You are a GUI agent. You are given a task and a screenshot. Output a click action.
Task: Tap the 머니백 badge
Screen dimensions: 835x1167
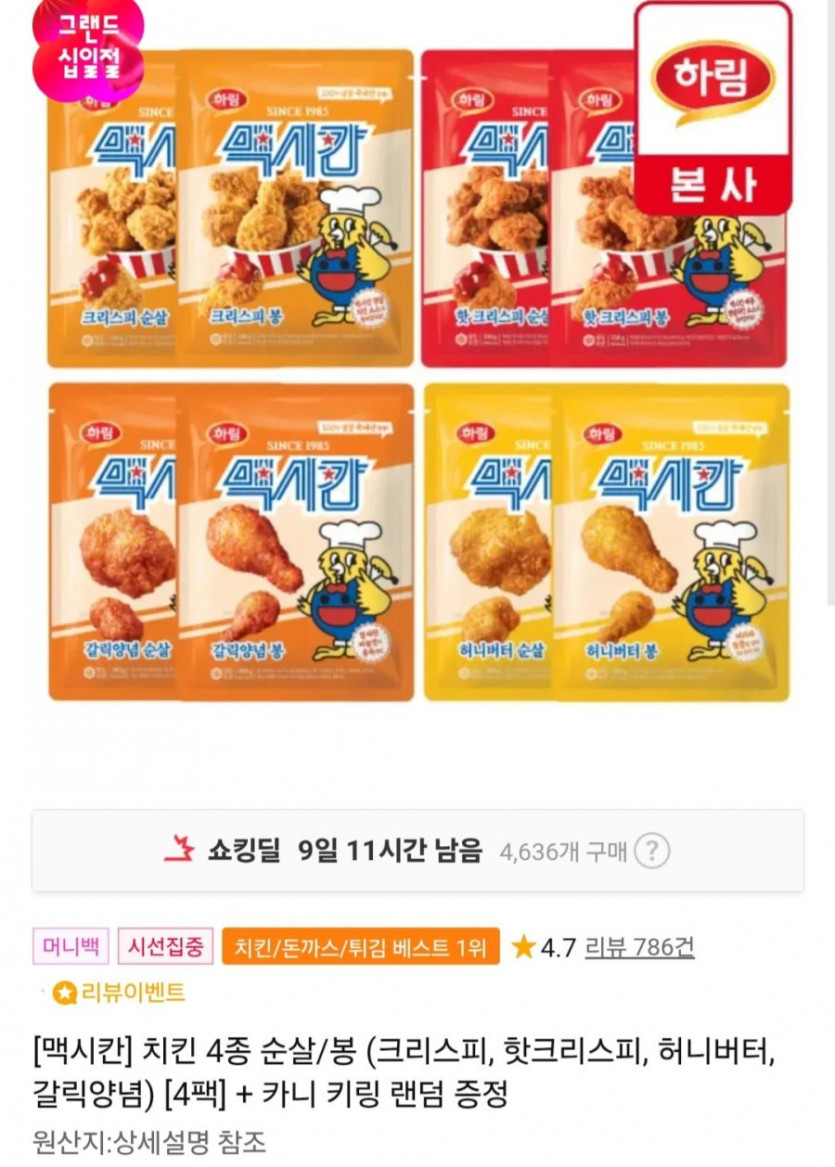(x=71, y=946)
